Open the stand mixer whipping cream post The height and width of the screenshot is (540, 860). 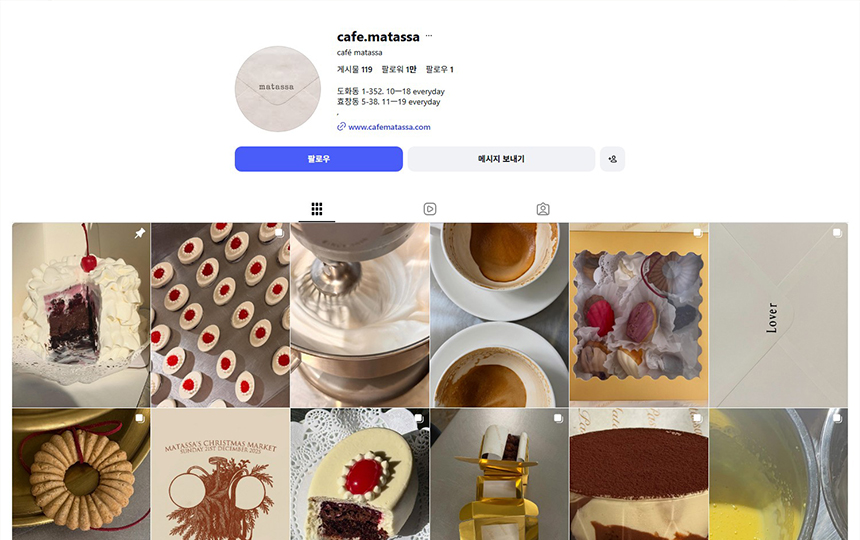click(x=360, y=314)
